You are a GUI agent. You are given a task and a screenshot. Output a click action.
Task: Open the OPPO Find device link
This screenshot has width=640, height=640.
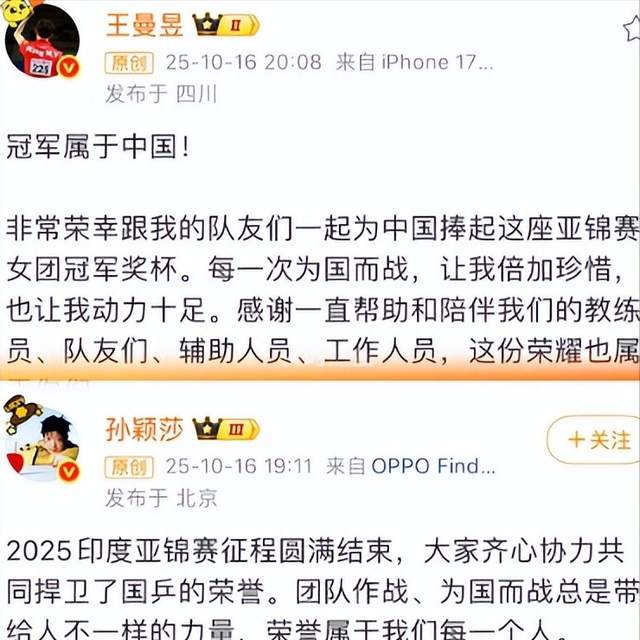(433, 466)
